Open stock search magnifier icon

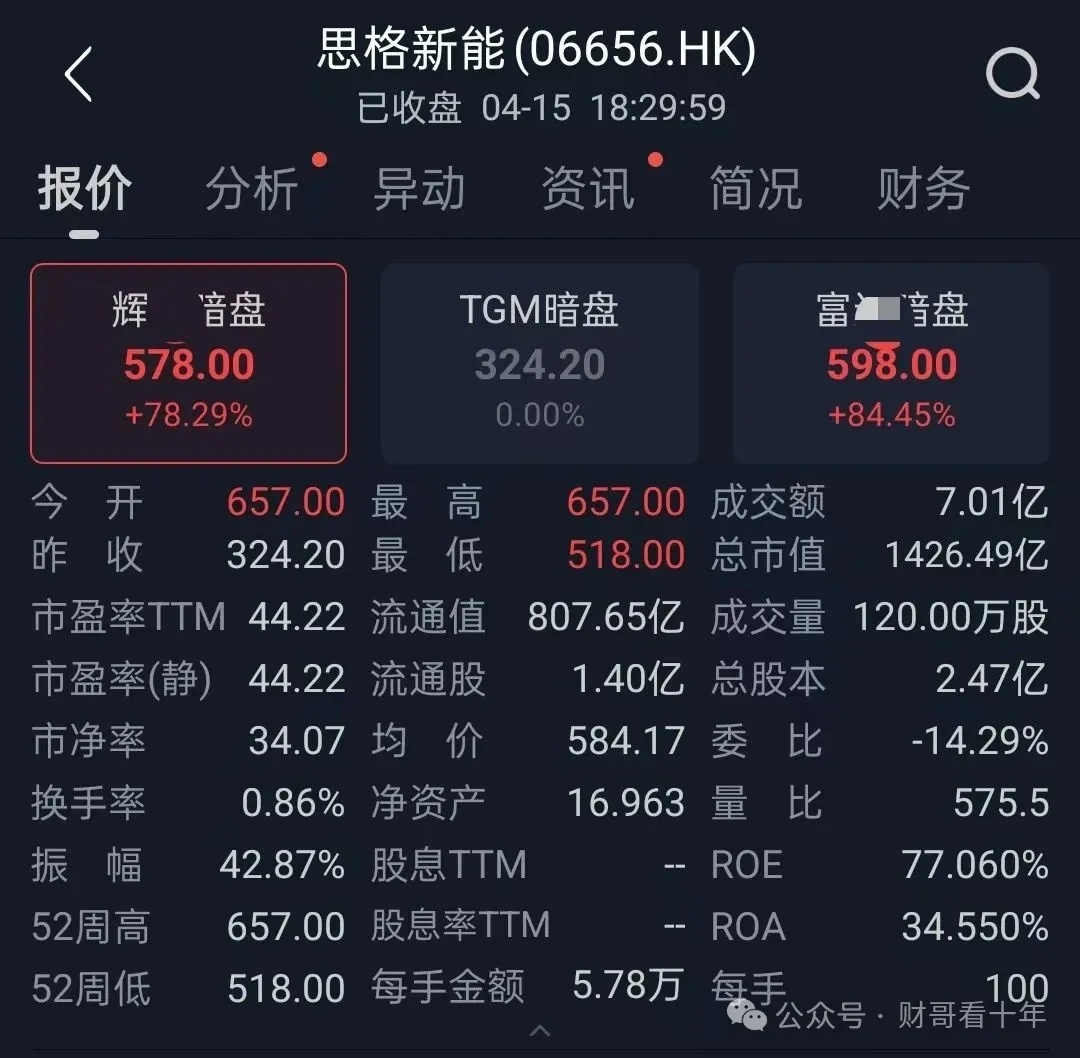click(1012, 75)
